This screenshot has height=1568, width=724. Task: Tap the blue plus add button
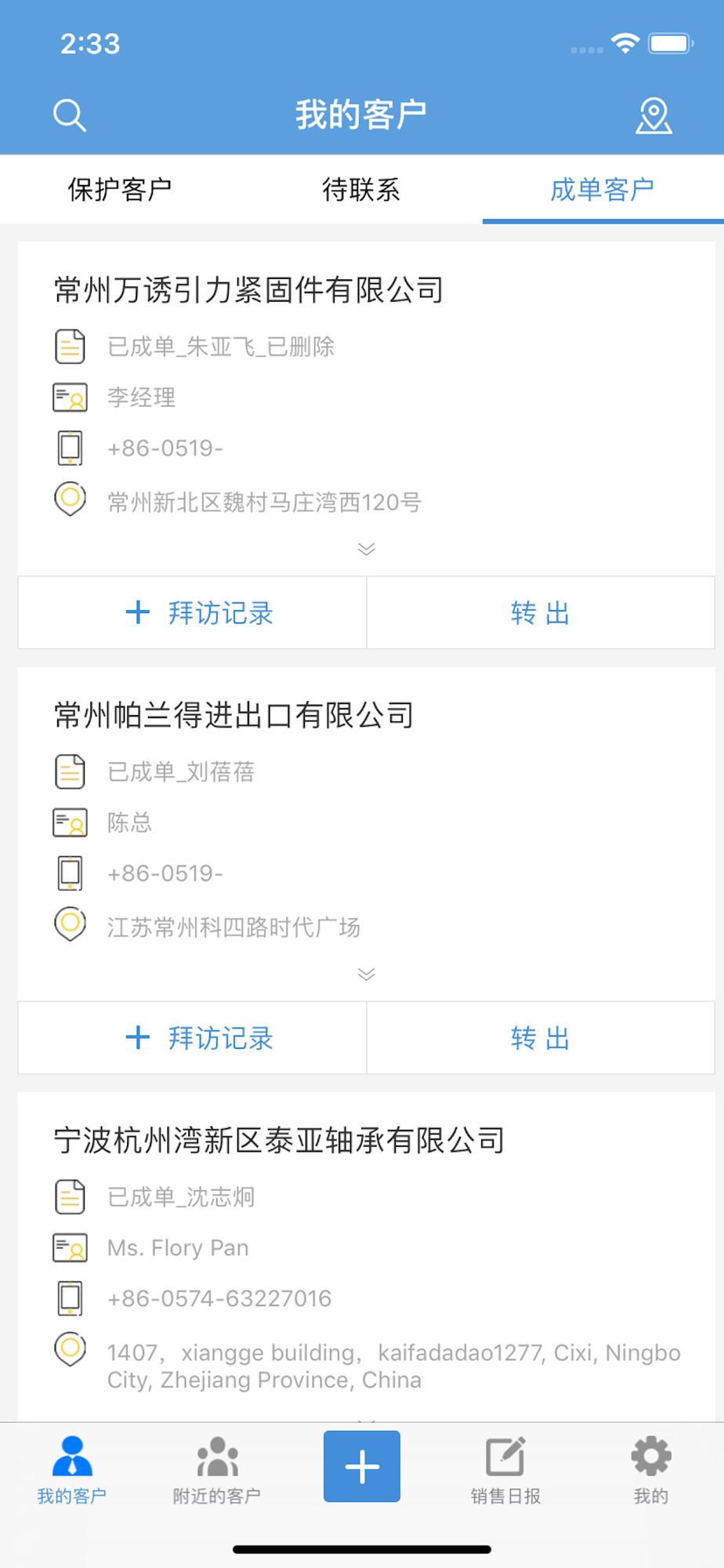pos(362,1466)
